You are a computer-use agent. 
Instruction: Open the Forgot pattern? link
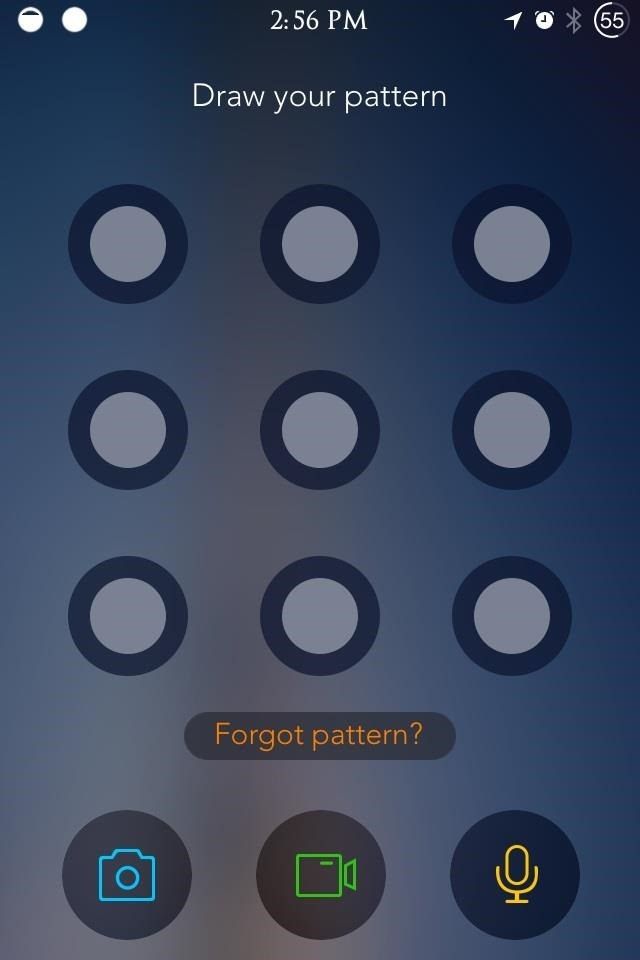point(319,736)
